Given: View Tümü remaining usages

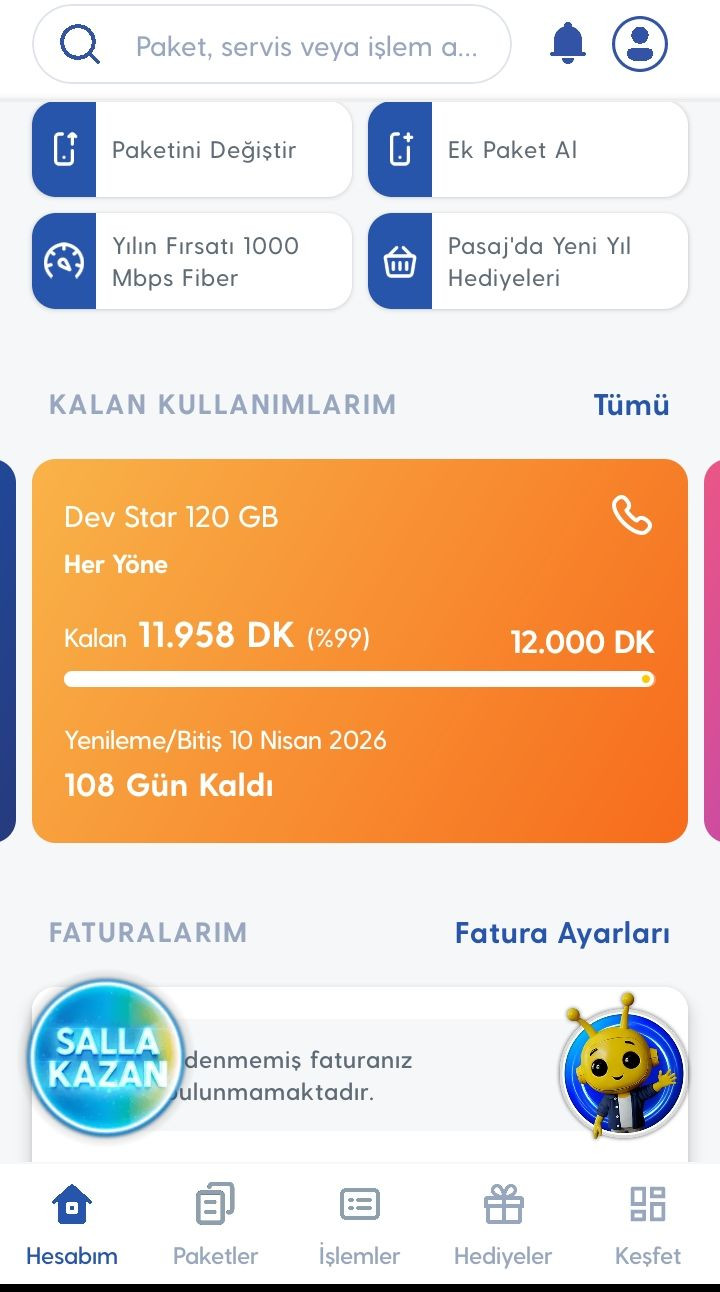Looking at the screenshot, I should click(x=630, y=405).
